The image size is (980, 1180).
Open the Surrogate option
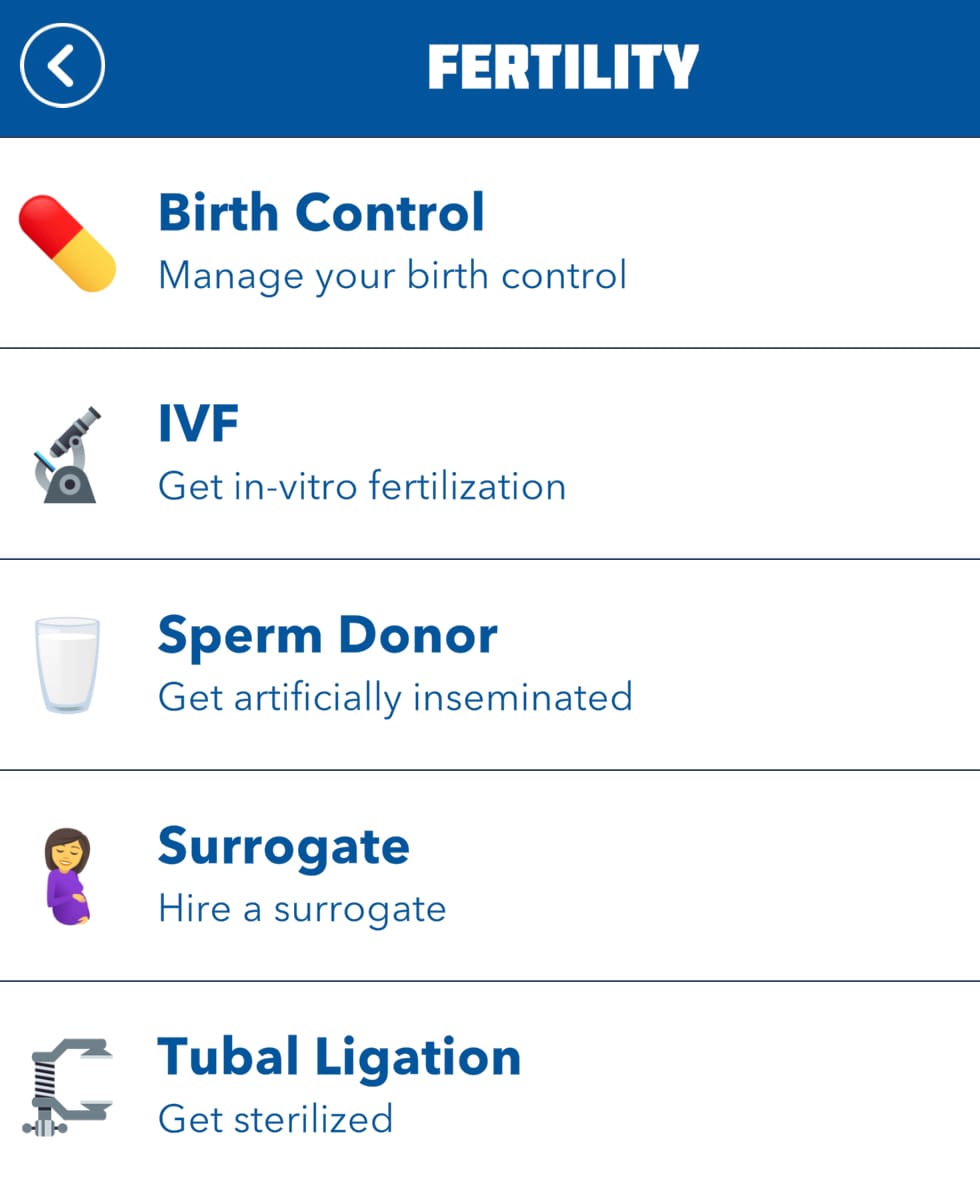[x=283, y=845]
